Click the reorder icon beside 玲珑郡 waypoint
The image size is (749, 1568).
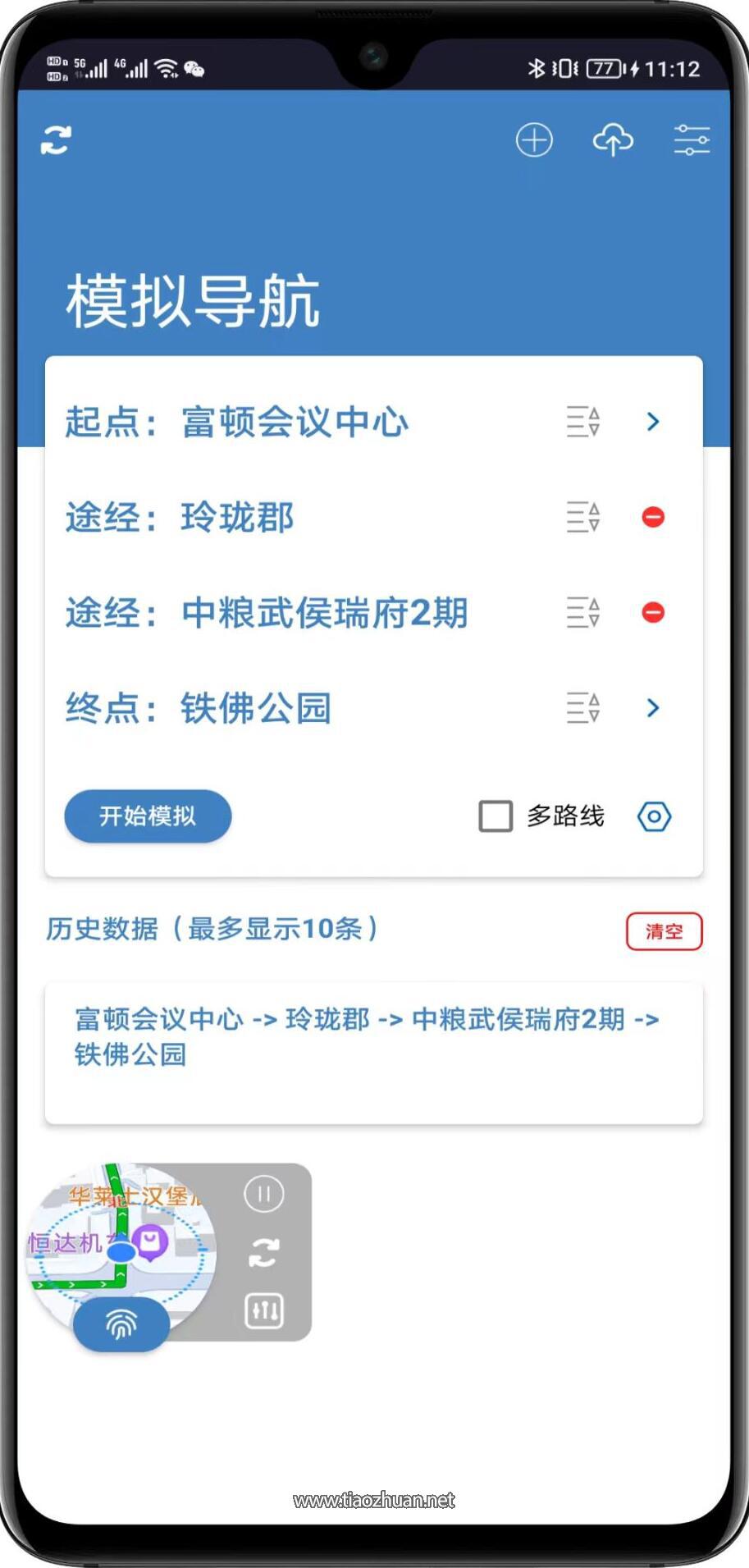tap(583, 517)
